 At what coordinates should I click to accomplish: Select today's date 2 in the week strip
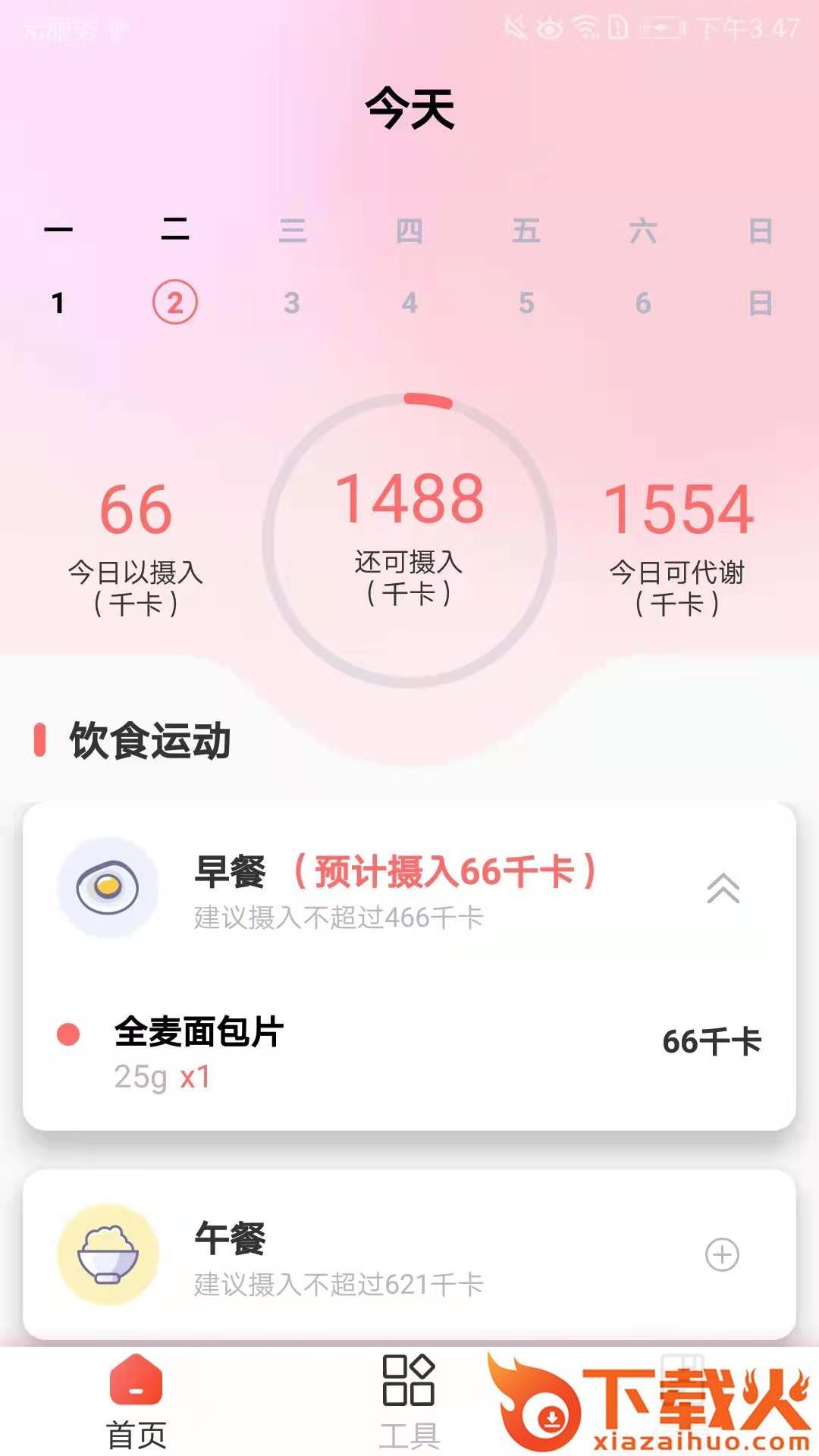(175, 303)
